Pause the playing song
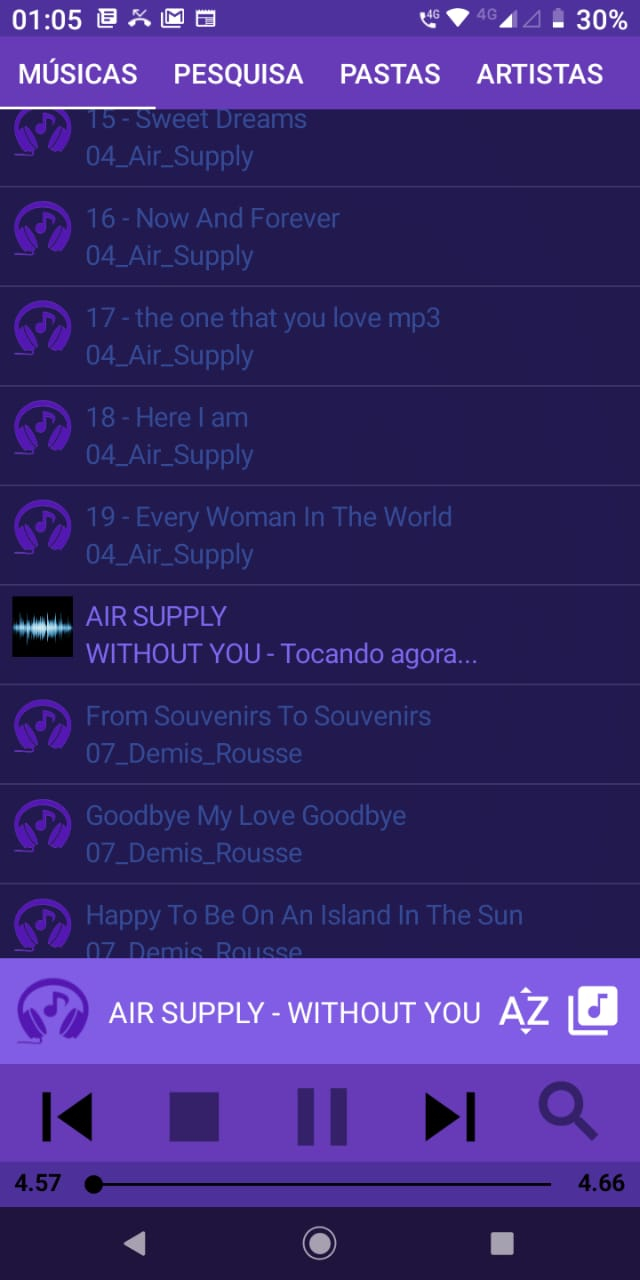The width and height of the screenshot is (640, 1280). 322,1116
